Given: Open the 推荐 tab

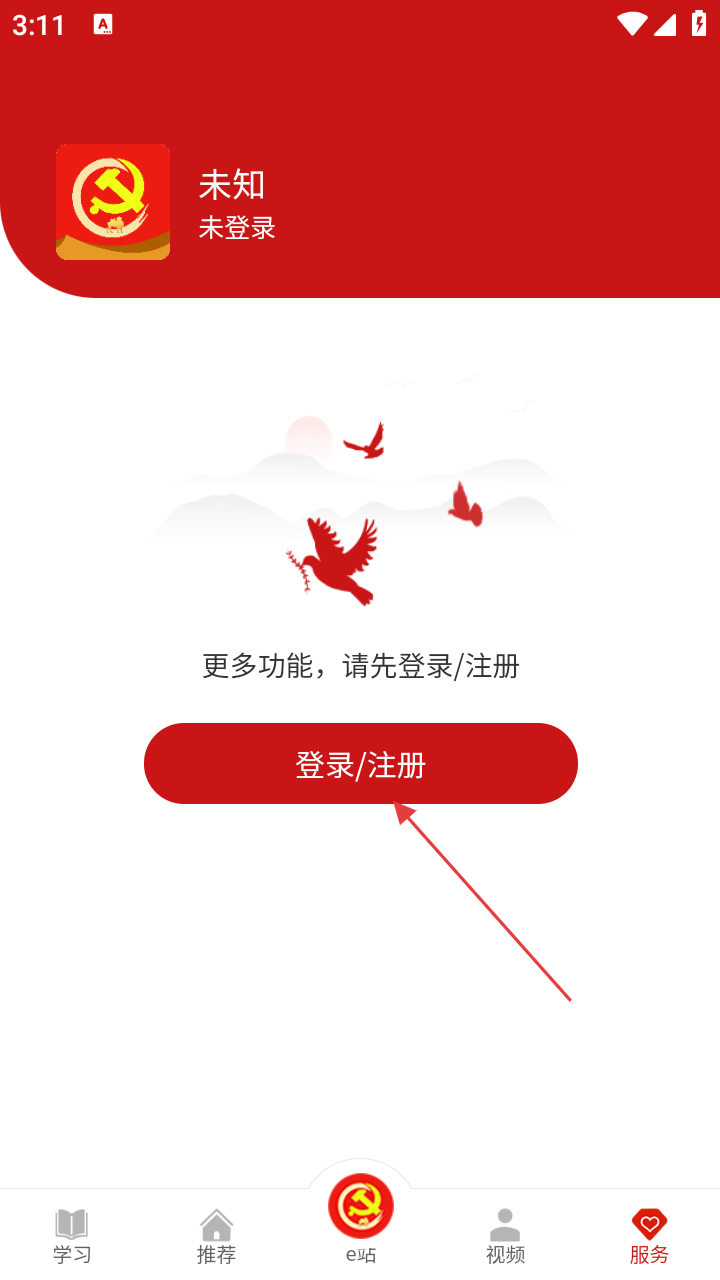Looking at the screenshot, I should click(216, 1235).
